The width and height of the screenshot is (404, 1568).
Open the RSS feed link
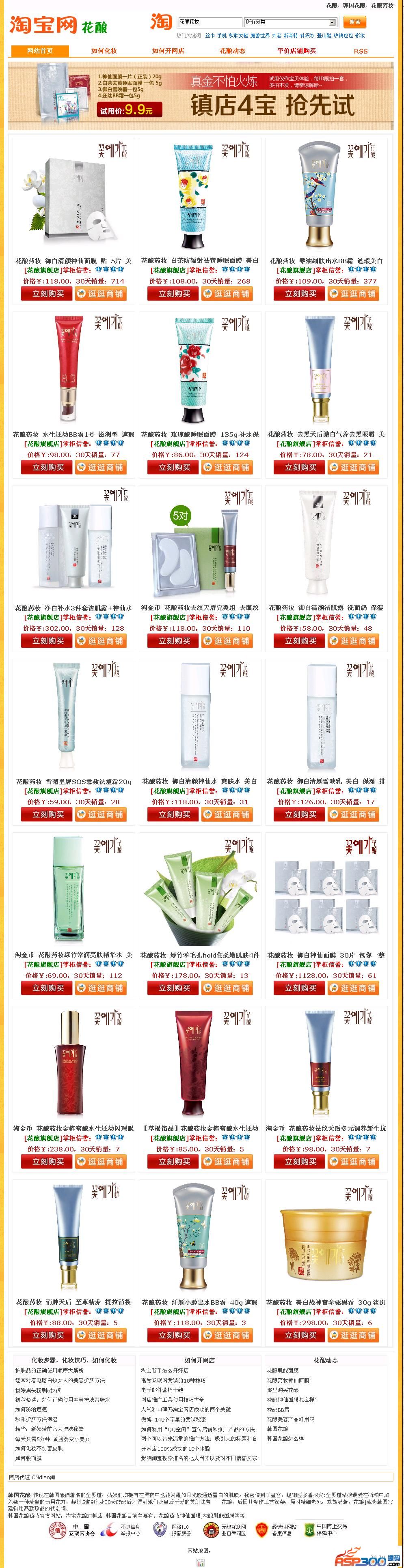click(361, 51)
